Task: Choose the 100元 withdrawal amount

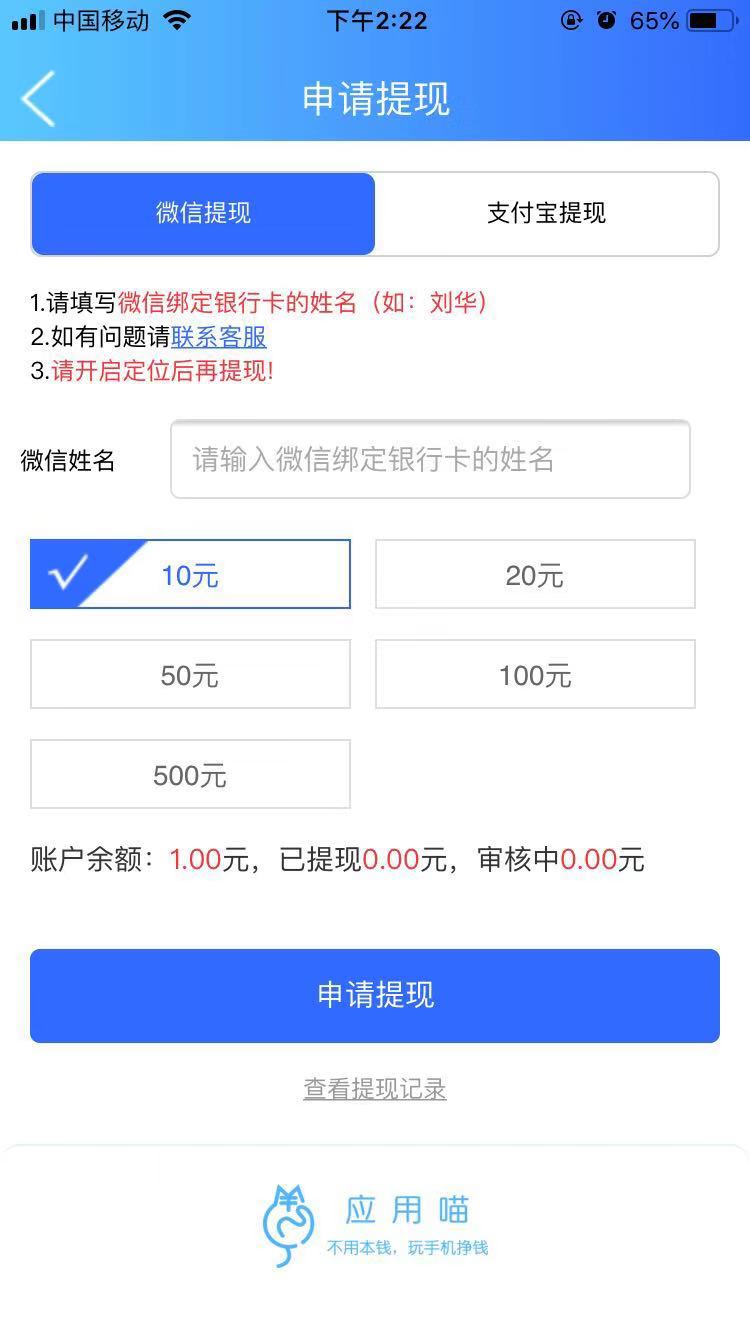Action: point(535,675)
